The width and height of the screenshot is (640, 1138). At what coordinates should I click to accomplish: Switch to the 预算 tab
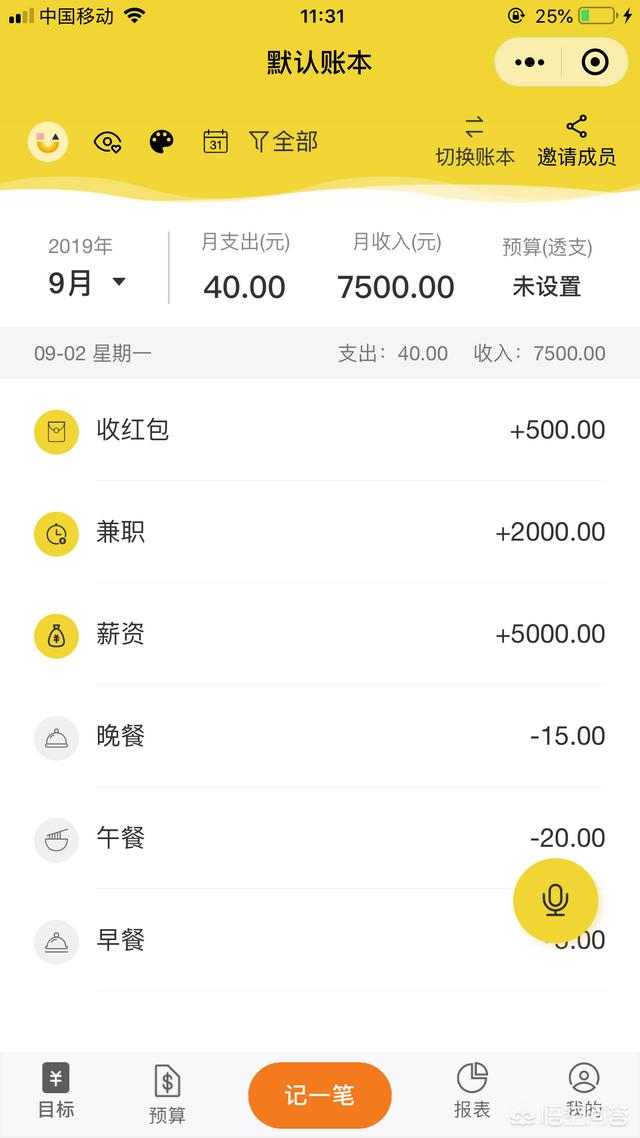coord(167,1094)
